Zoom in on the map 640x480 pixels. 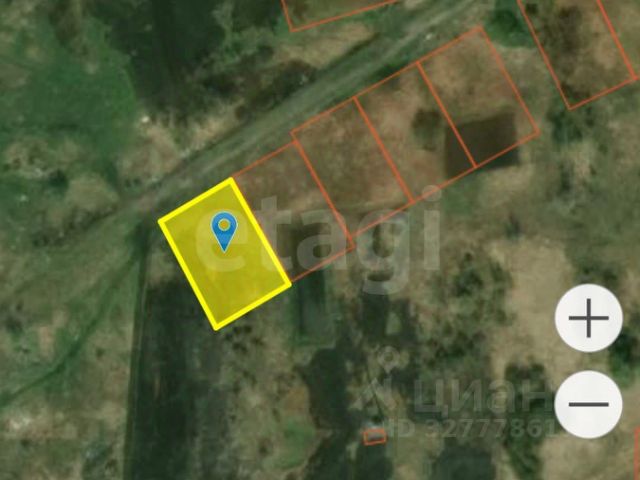click(x=588, y=320)
